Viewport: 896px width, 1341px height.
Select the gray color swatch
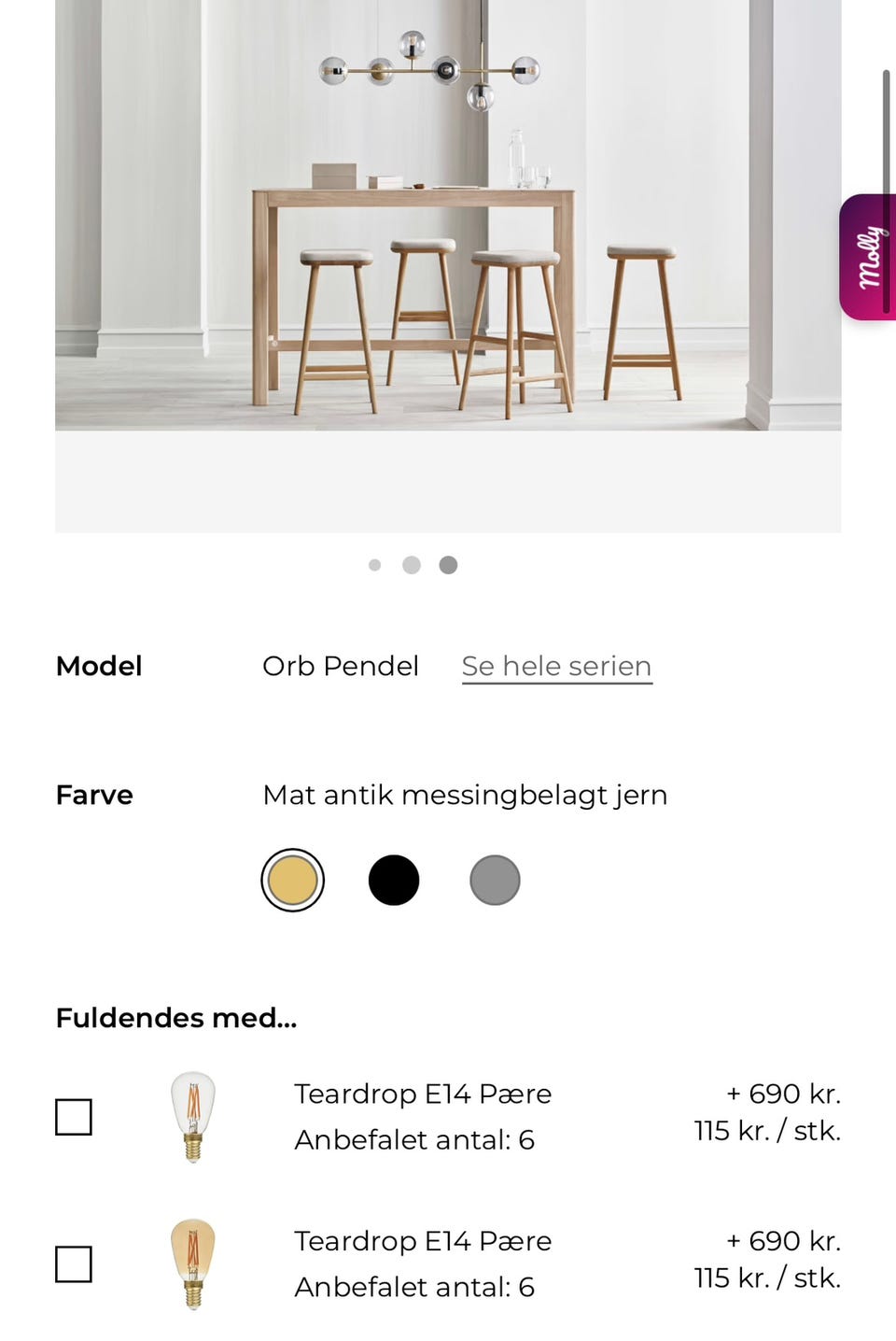point(496,879)
